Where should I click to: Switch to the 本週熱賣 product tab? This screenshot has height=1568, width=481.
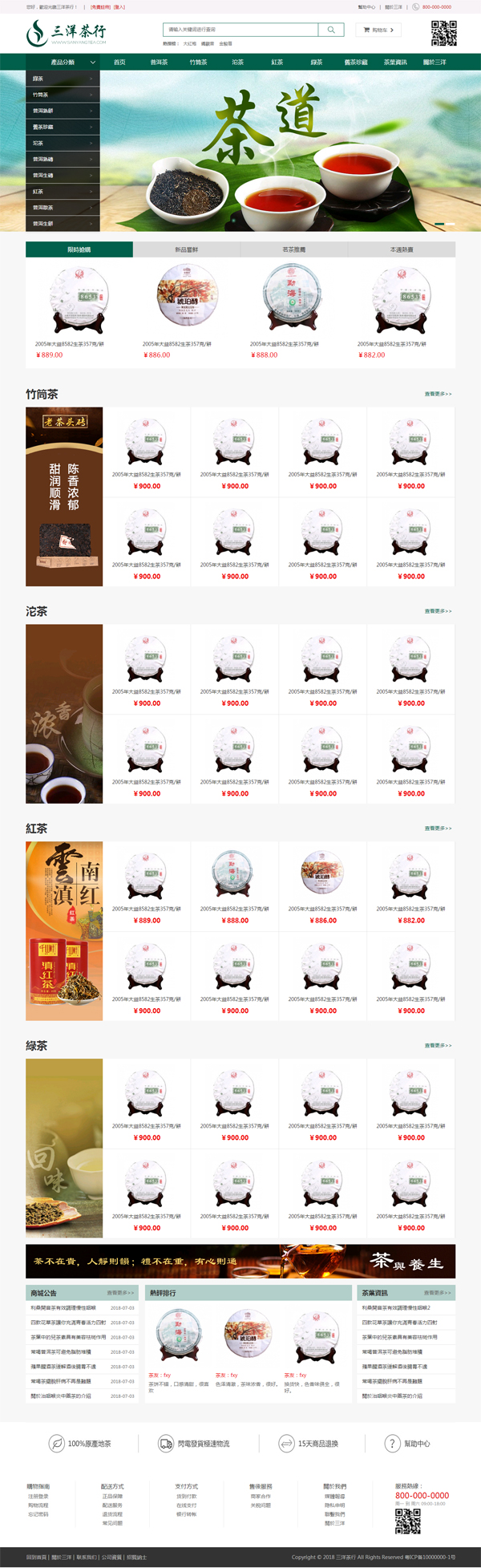coord(401,249)
